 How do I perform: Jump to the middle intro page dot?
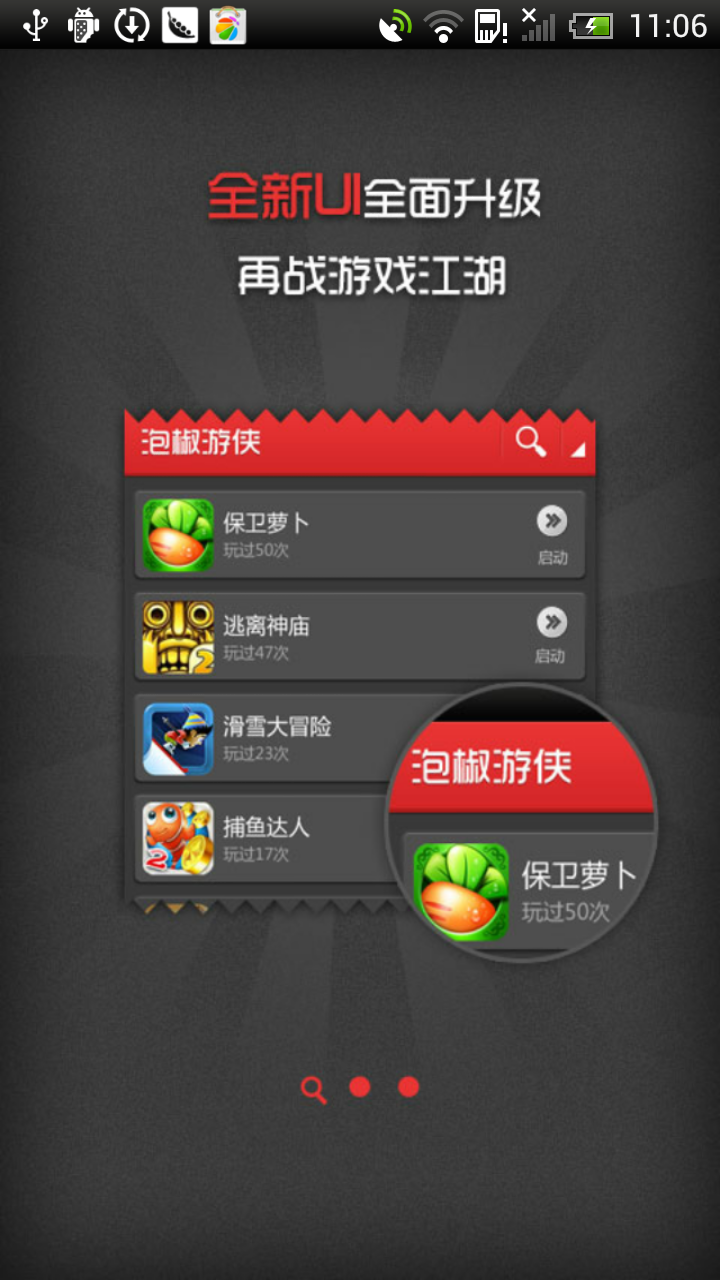tap(360, 1087)
